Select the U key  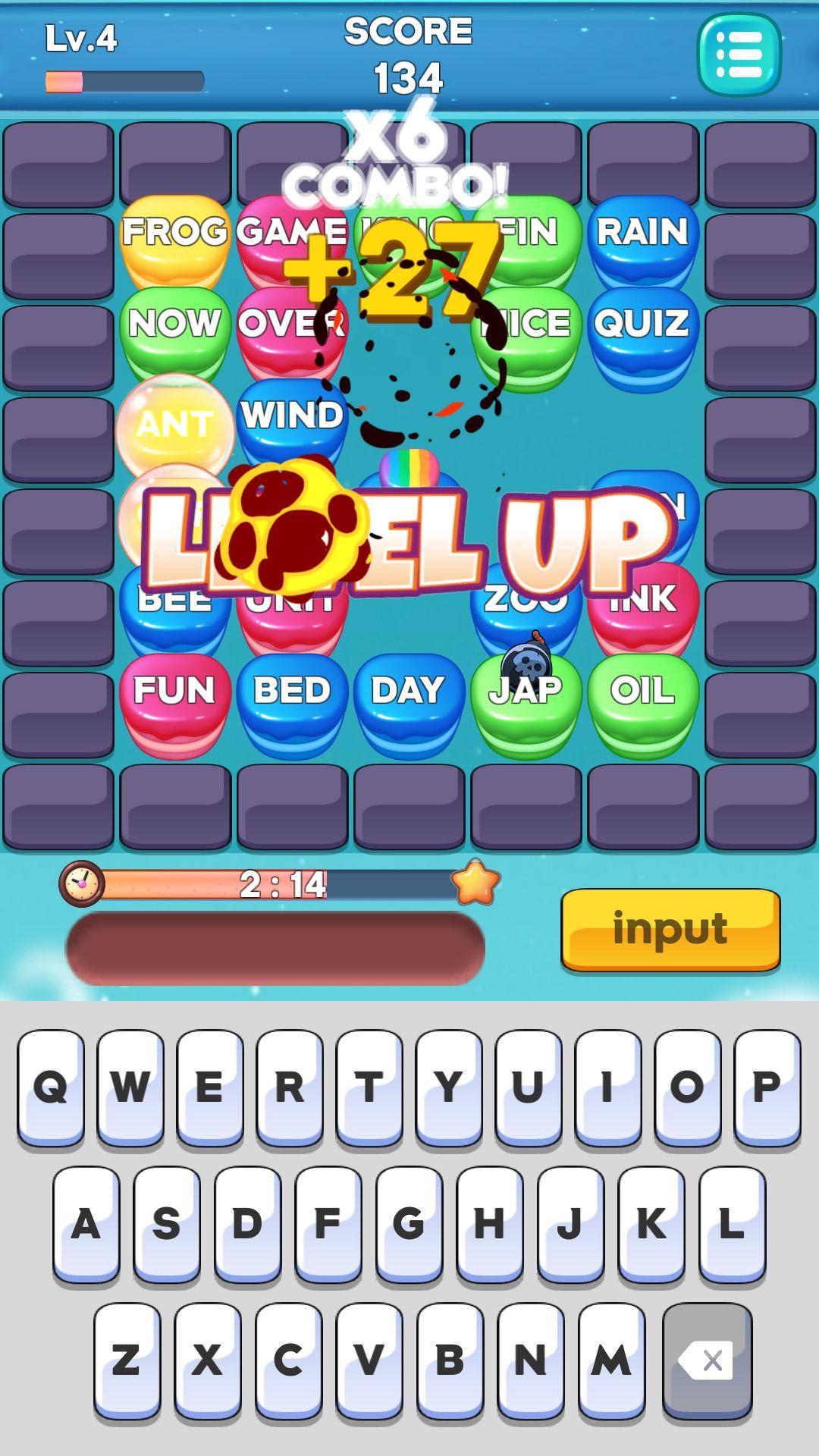tap(529, 1088)
